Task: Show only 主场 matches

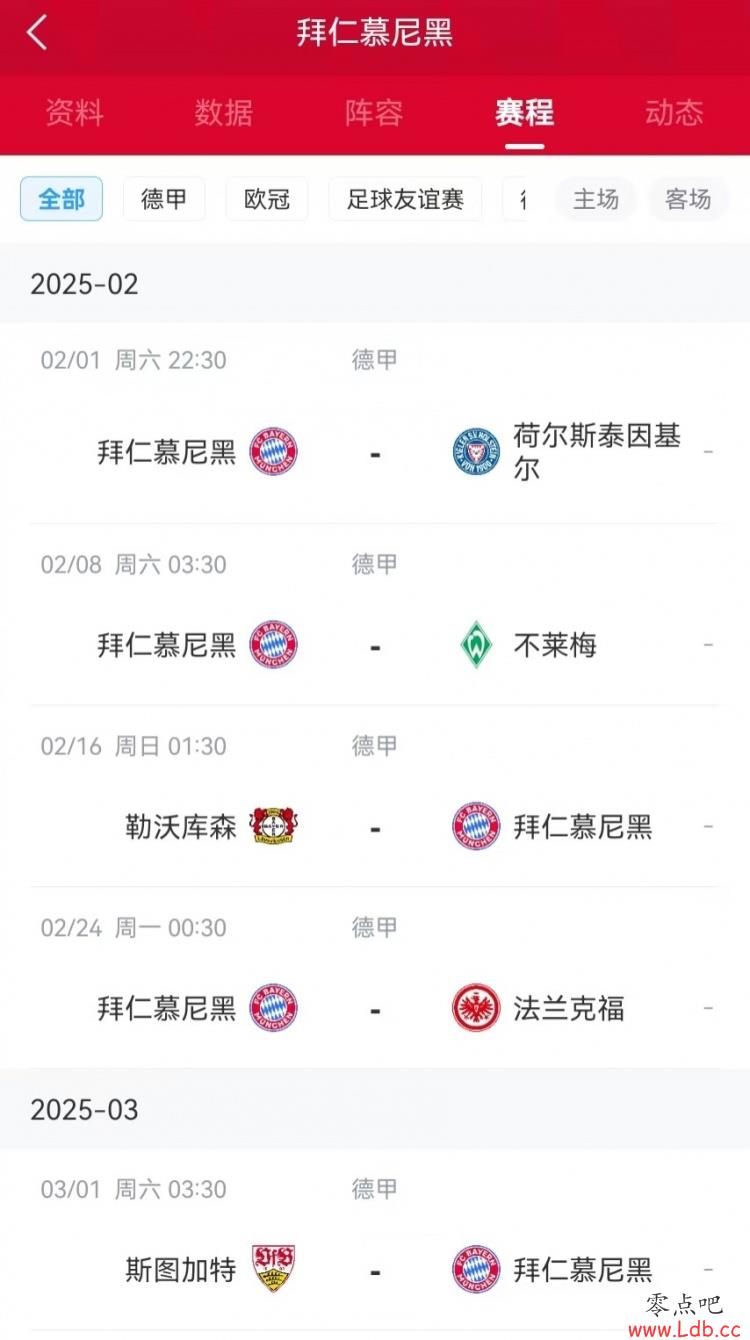Action: (x=596, y=199)
